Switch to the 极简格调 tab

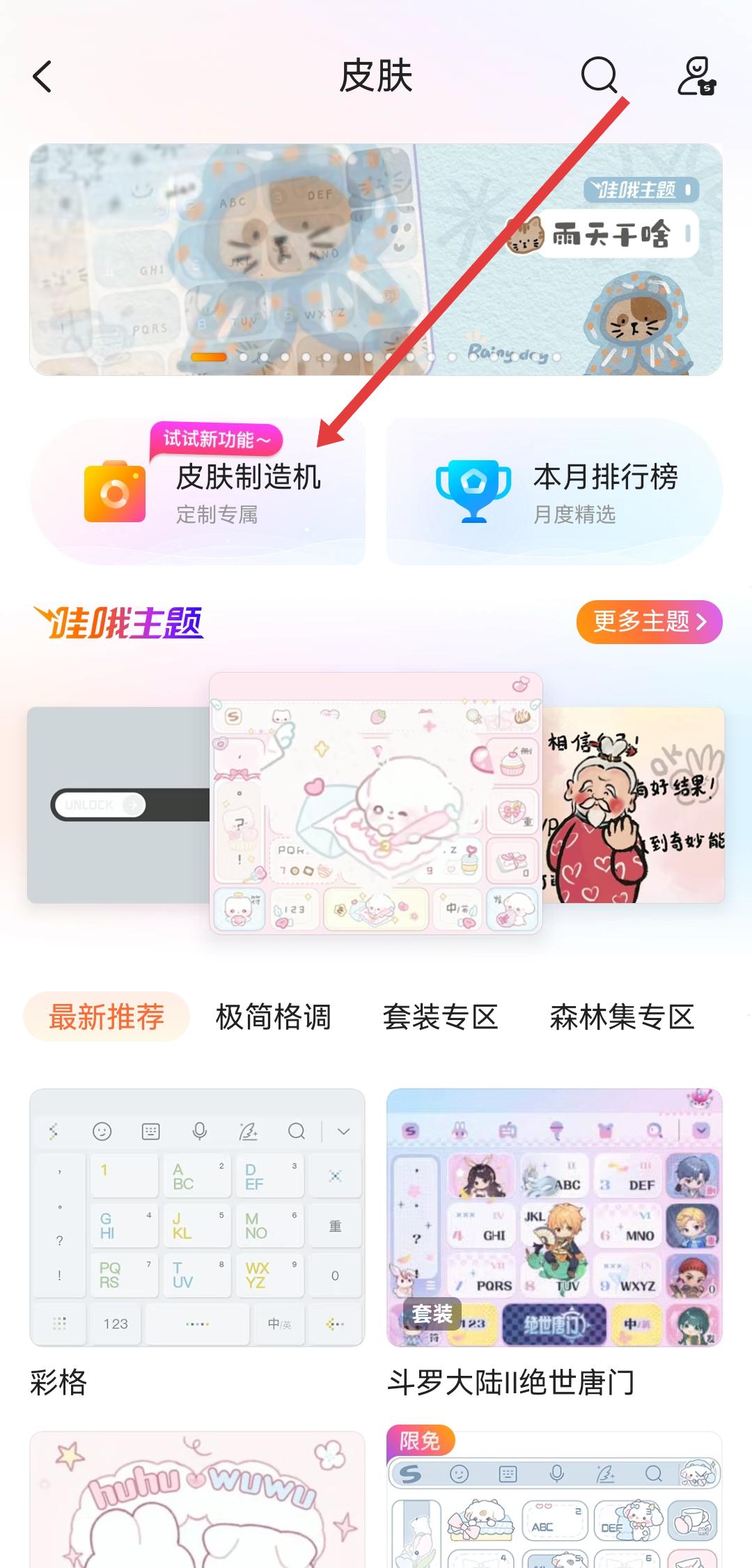273,1017
